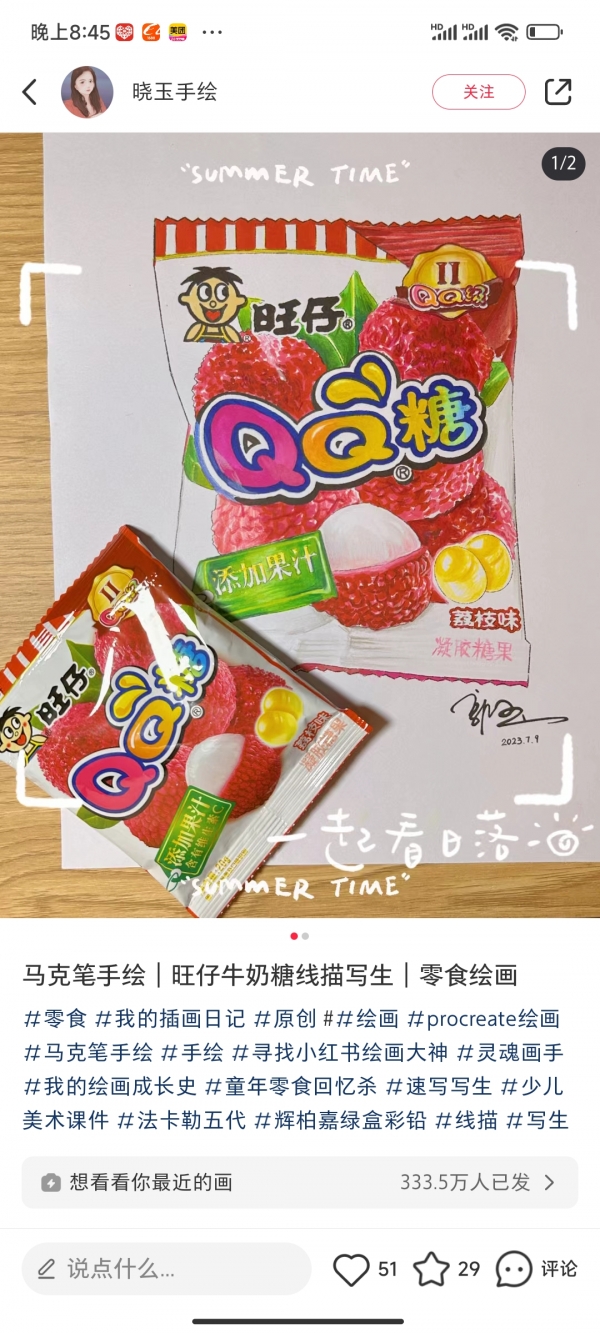The image size is (600, 1333).
Task: Open the #procreate绘画 hashtag
Action: point(483,1019)
